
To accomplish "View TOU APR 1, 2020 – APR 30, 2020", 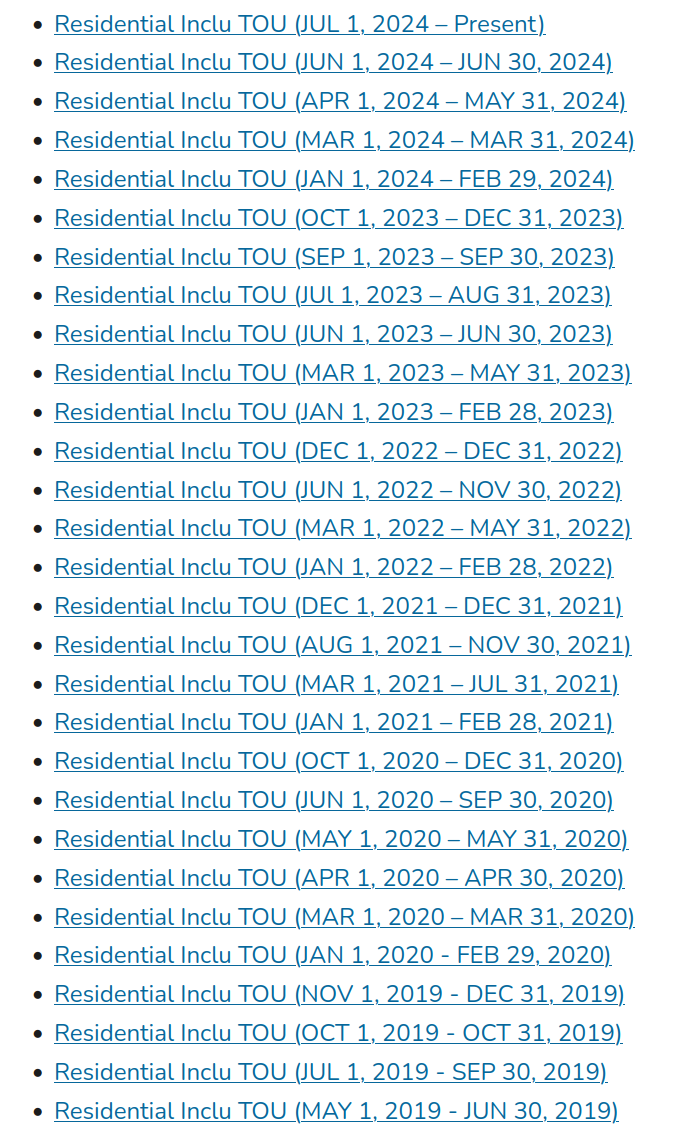I will click(x=339, y=878).
